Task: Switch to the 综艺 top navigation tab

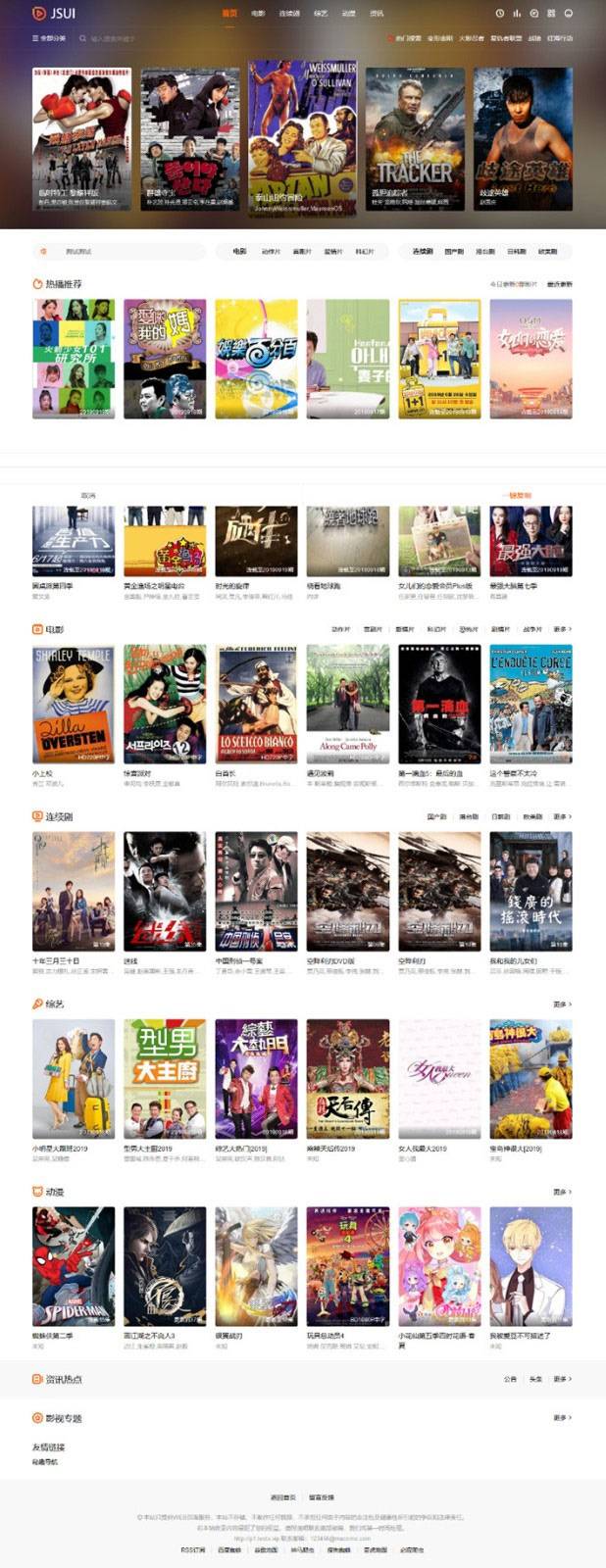Action: (321, 14)
